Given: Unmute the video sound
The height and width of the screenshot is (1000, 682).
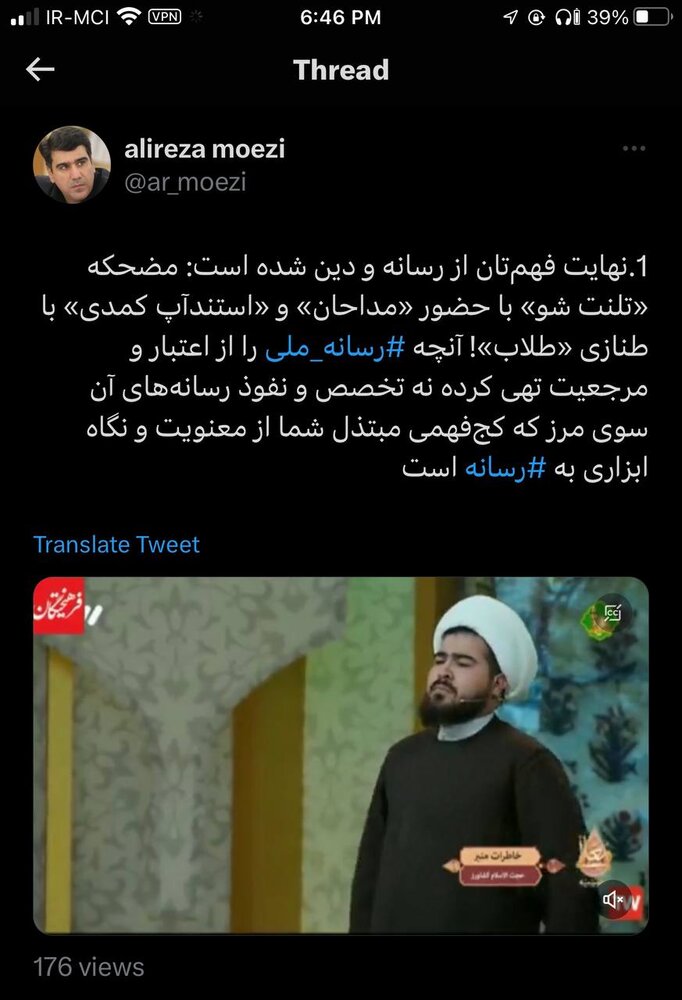Looking at the screenshot, I should pyautogui.click(x=615, y=899).
